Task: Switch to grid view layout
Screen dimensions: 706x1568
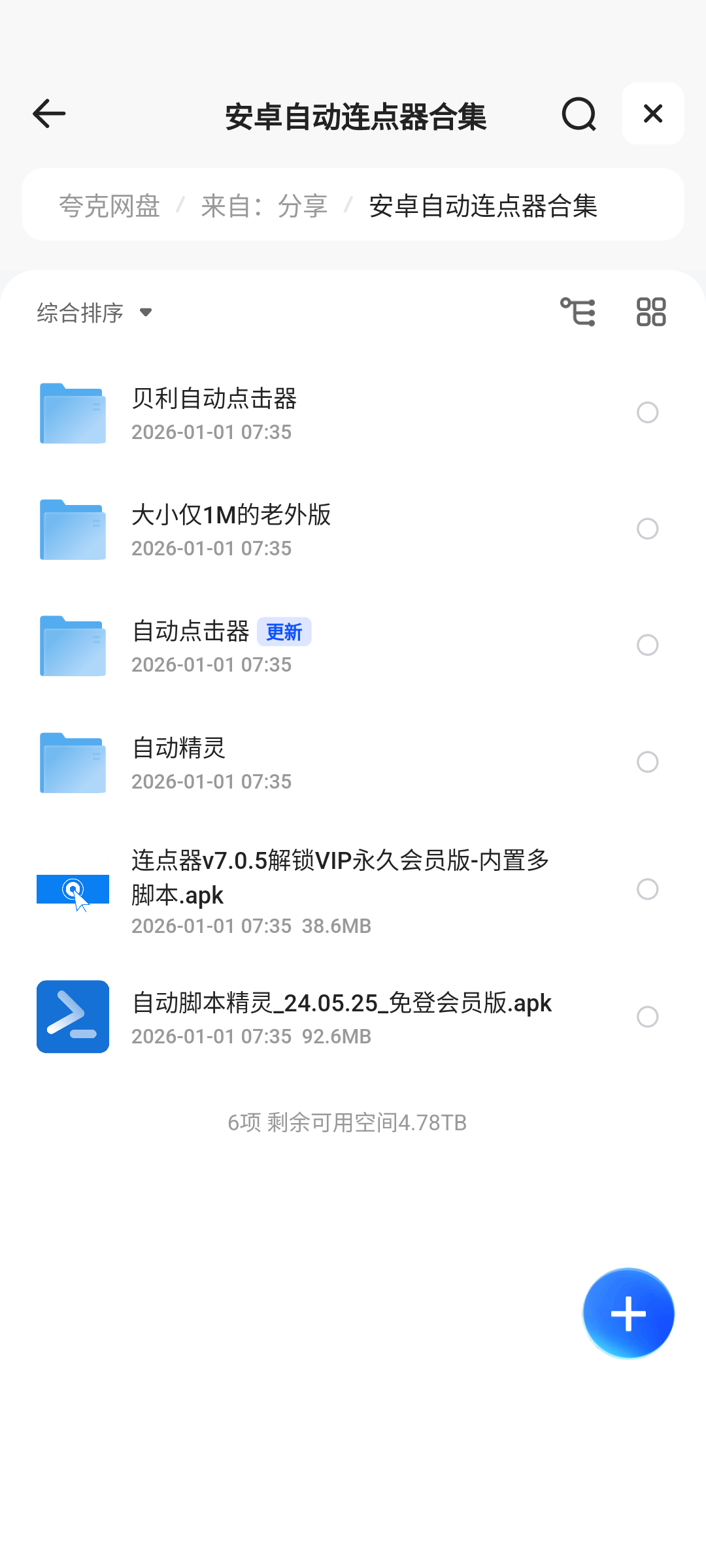Action: point(651,312)
